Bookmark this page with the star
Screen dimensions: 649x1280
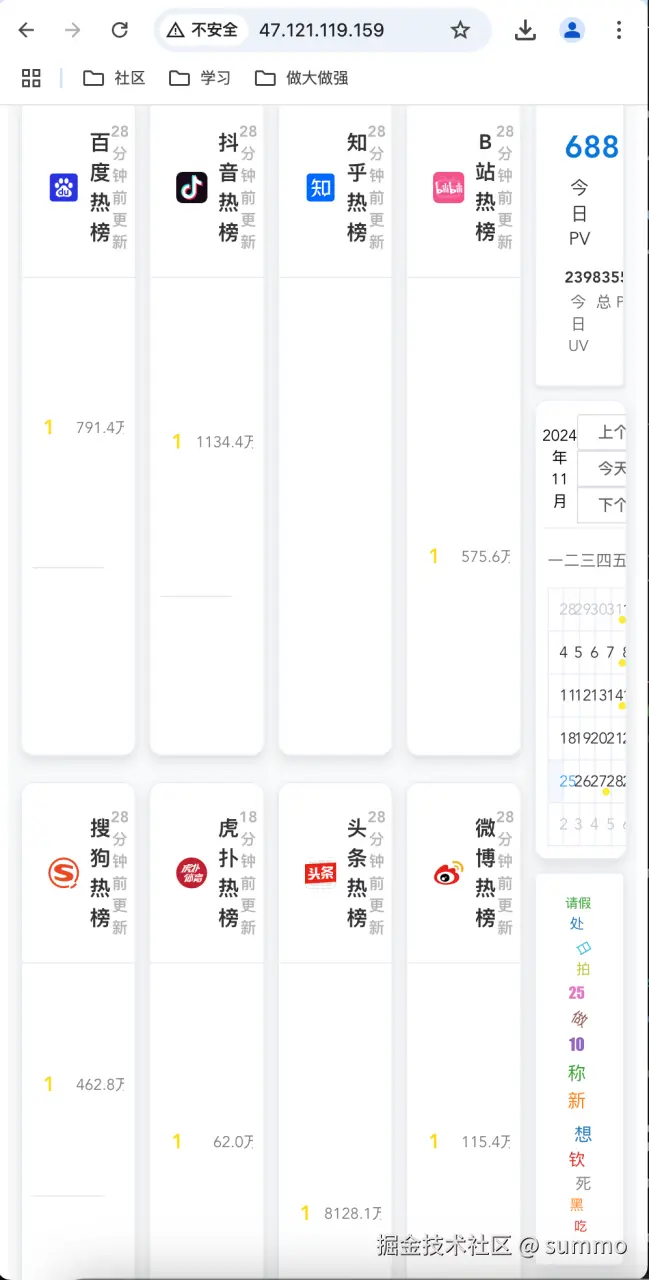(460, 30)
